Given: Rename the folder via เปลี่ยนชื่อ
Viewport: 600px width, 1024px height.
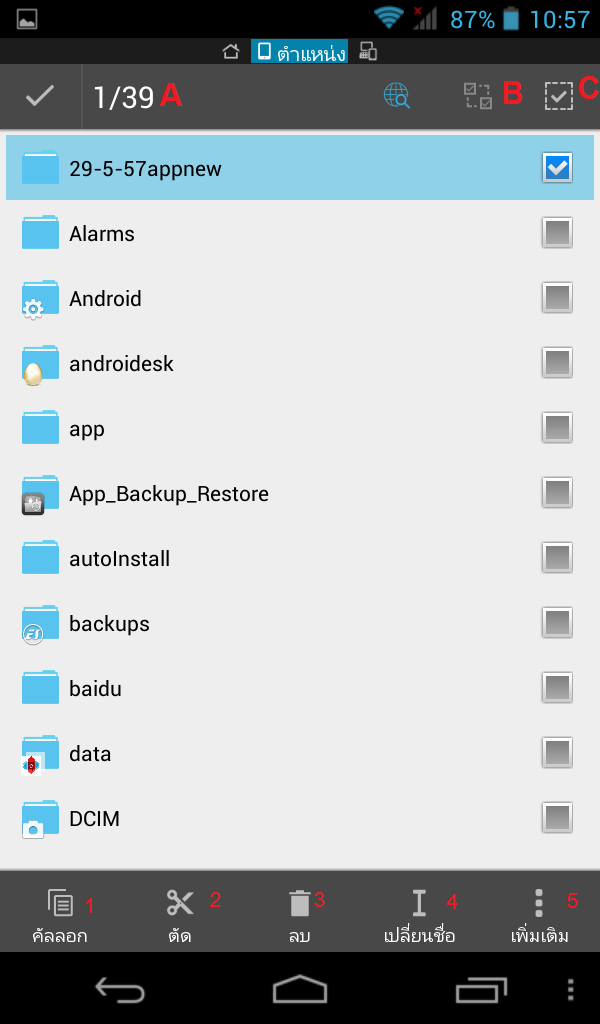Looking at the screenshot, I should click(420, 916).
